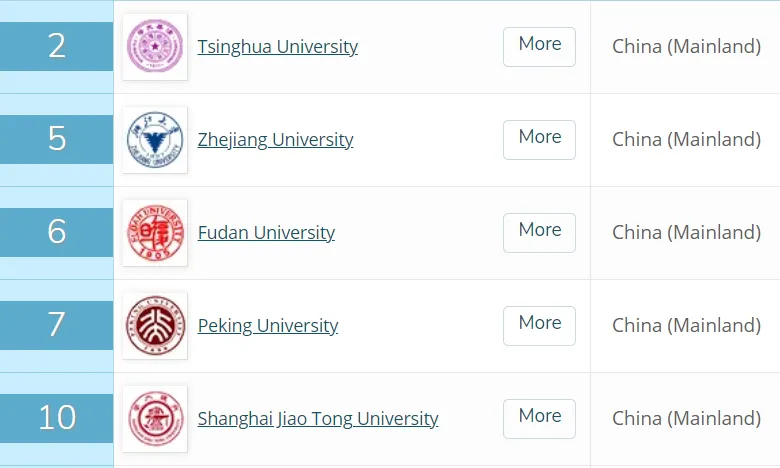
Task: Open the Tsinghua University link
Action: point(277,47)
